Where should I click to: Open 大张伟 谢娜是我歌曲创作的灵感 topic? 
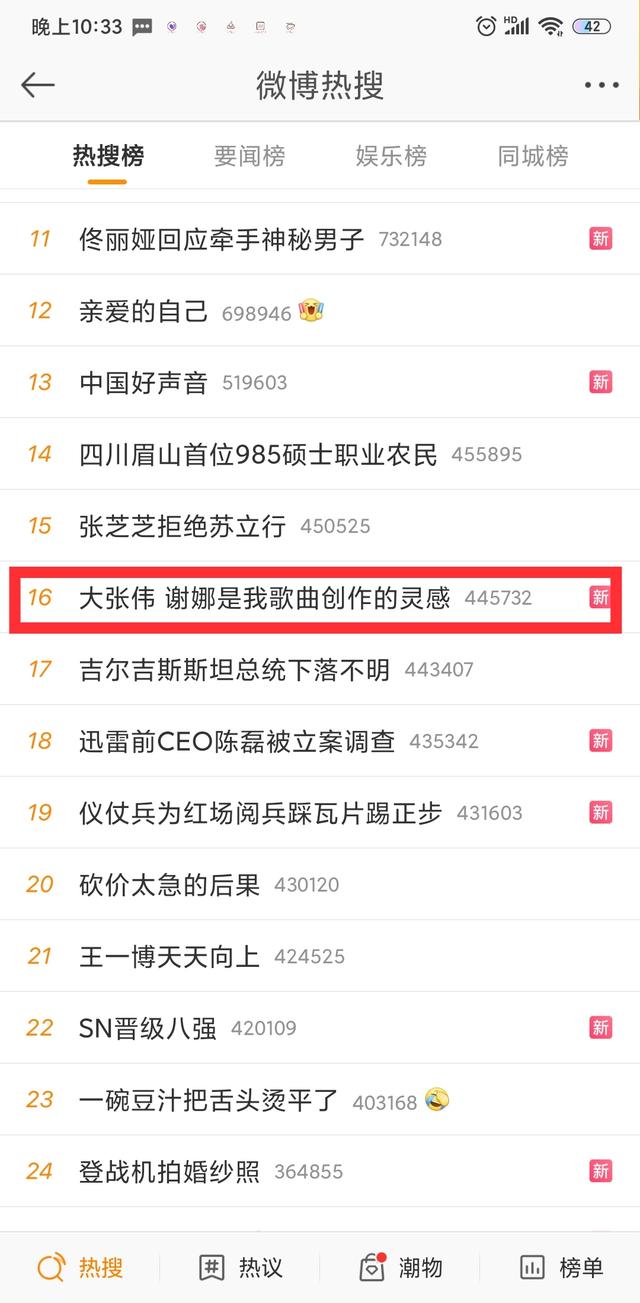tap(264, 598)
